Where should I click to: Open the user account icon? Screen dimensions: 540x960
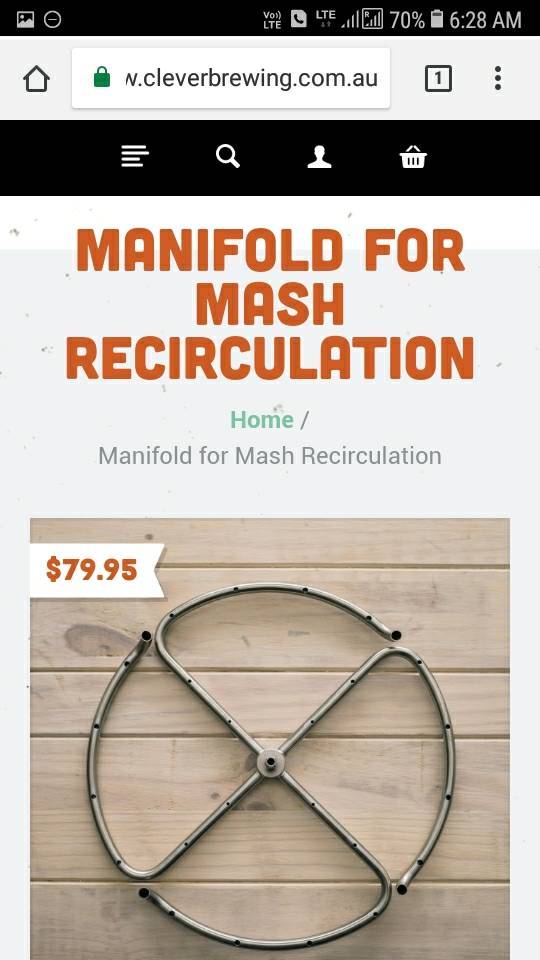pos(320,157)
